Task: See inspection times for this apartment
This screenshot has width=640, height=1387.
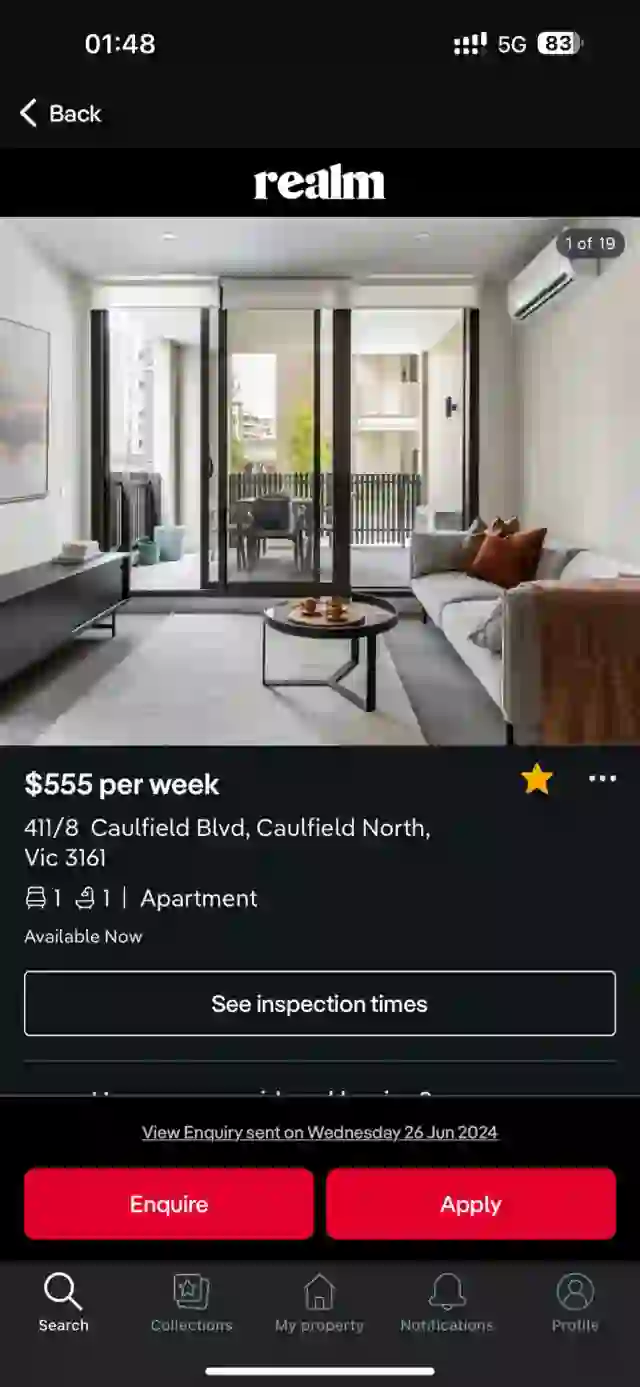Action: point(320,1003)
